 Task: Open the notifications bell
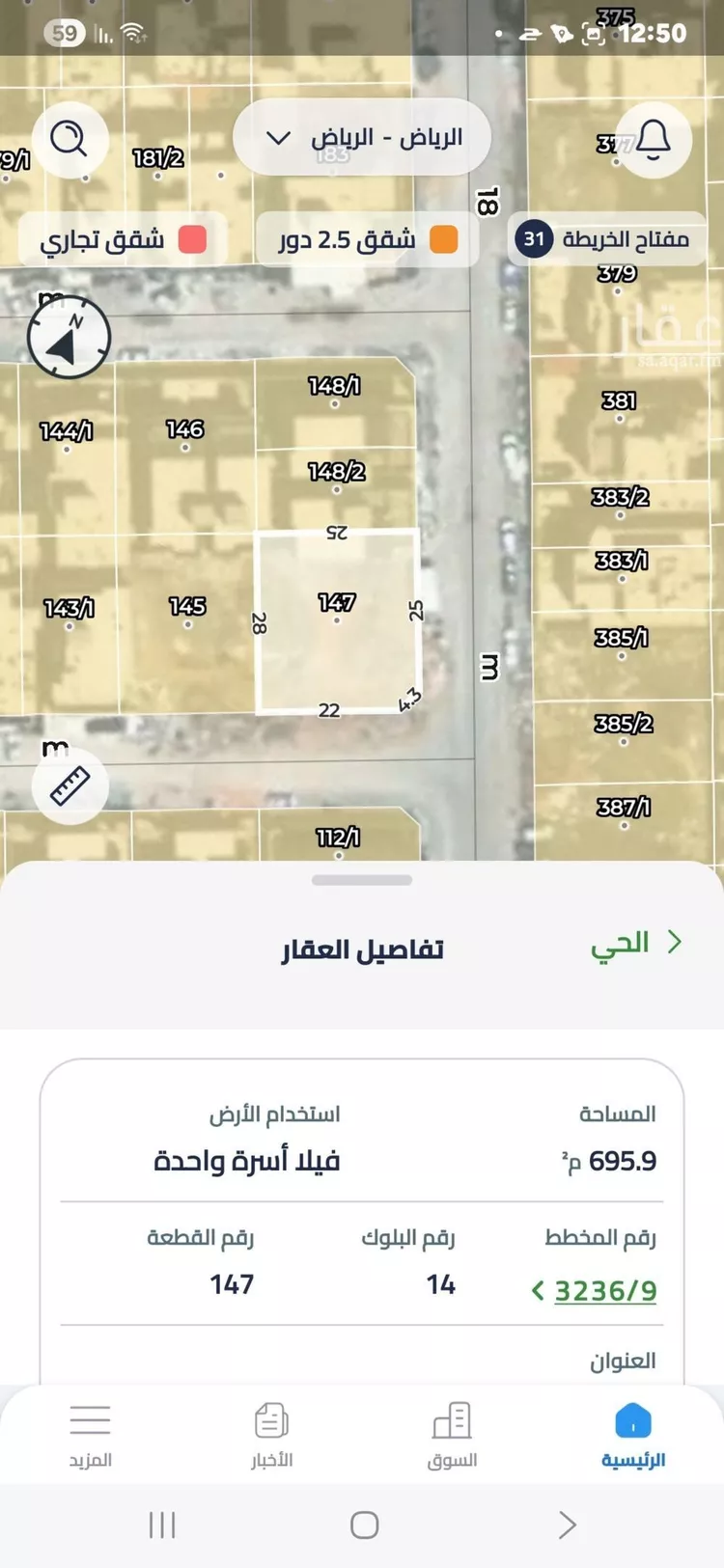[x=654, y=140]
